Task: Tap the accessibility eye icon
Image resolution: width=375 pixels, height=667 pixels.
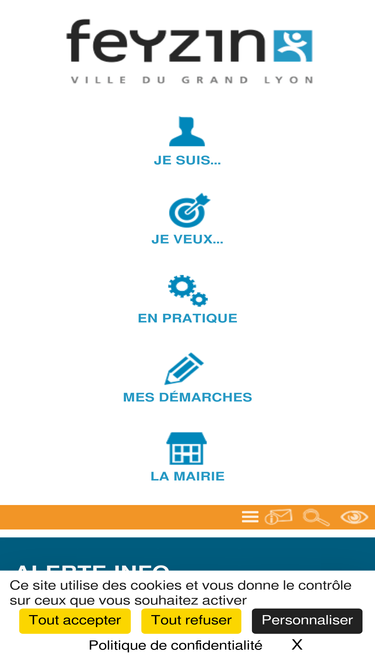Action: click(354, 517)
